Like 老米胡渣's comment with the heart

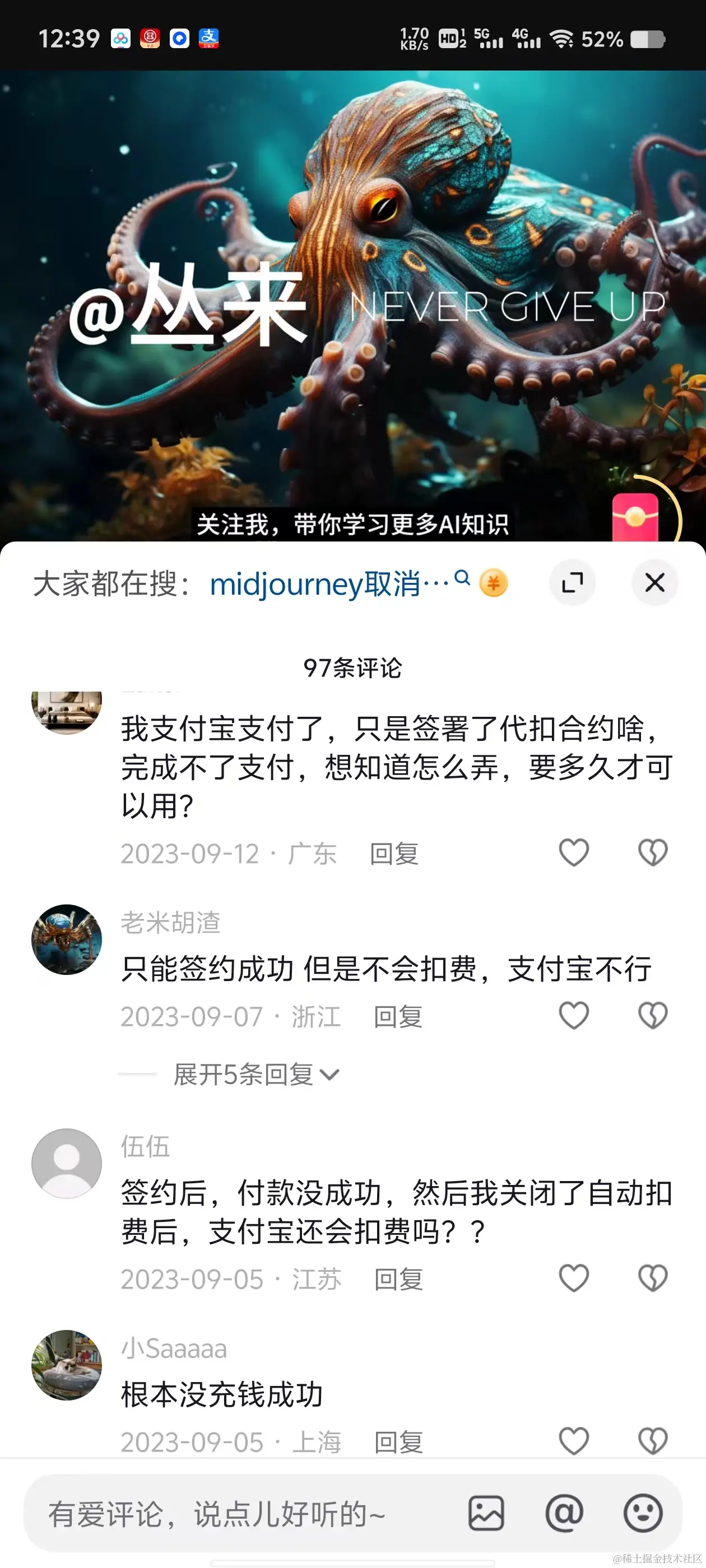[x=573, y=1015]
